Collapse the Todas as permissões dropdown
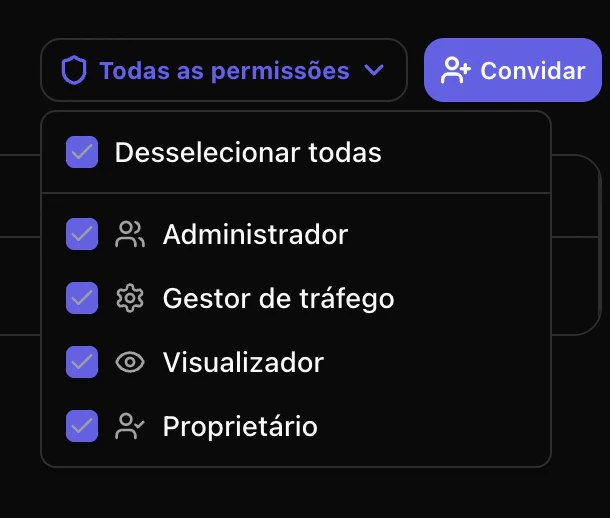The width and height of the screenshot is (610, 518). [224, 71]
